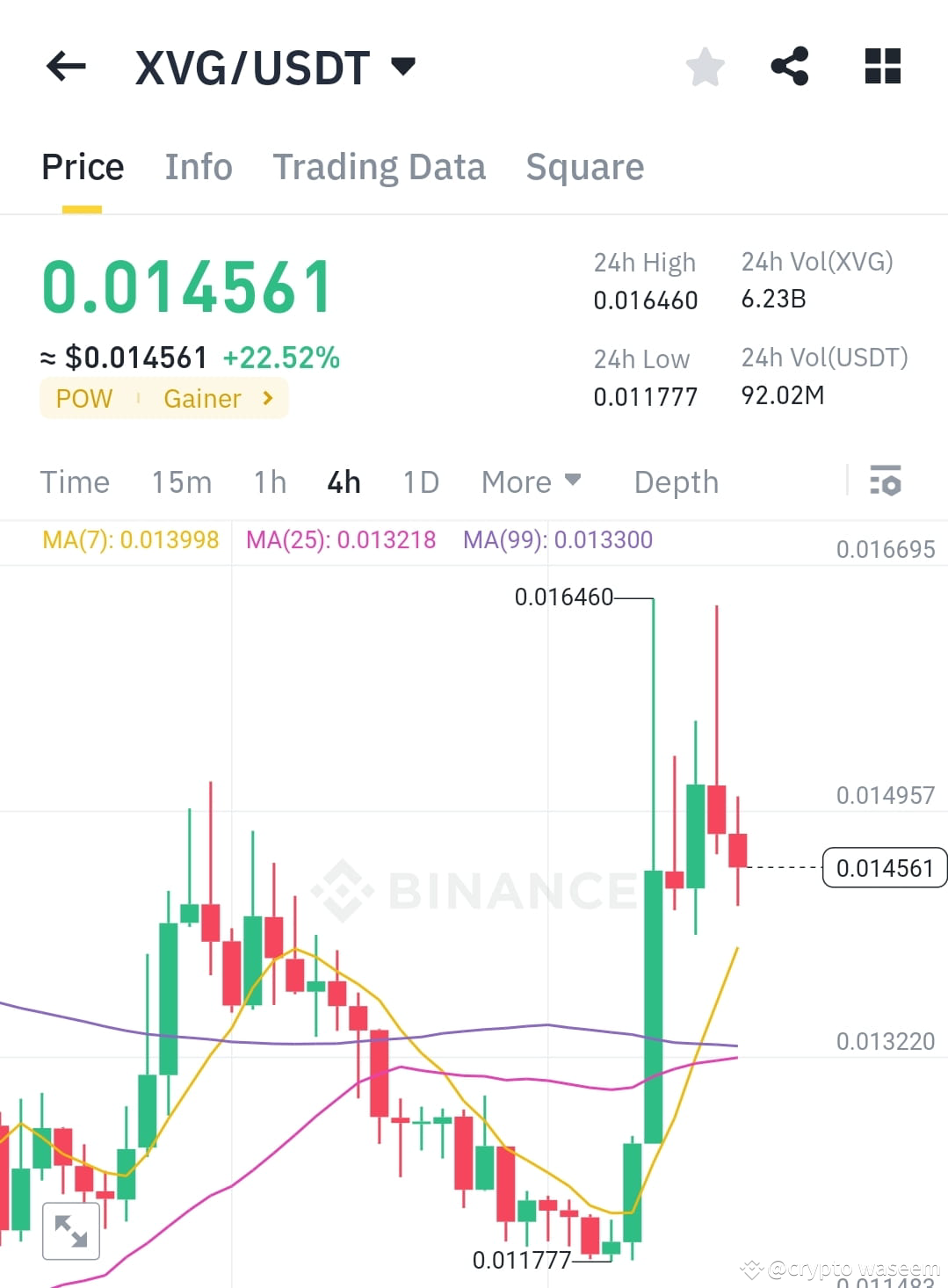The width and height of the screenshot is (948, 1288).
Task: Tap the star to favorite XVG/USDT
Action: click(705, 66)
